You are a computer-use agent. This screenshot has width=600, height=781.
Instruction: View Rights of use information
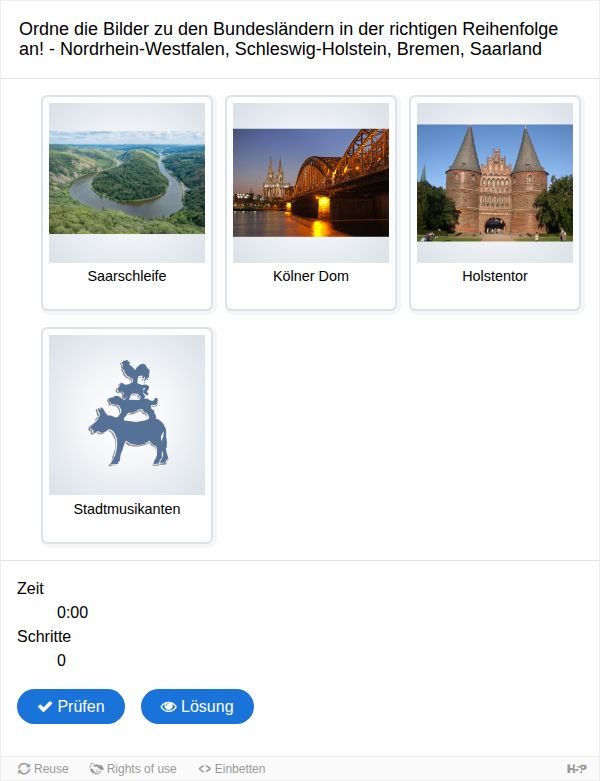(x=133, y=769)
